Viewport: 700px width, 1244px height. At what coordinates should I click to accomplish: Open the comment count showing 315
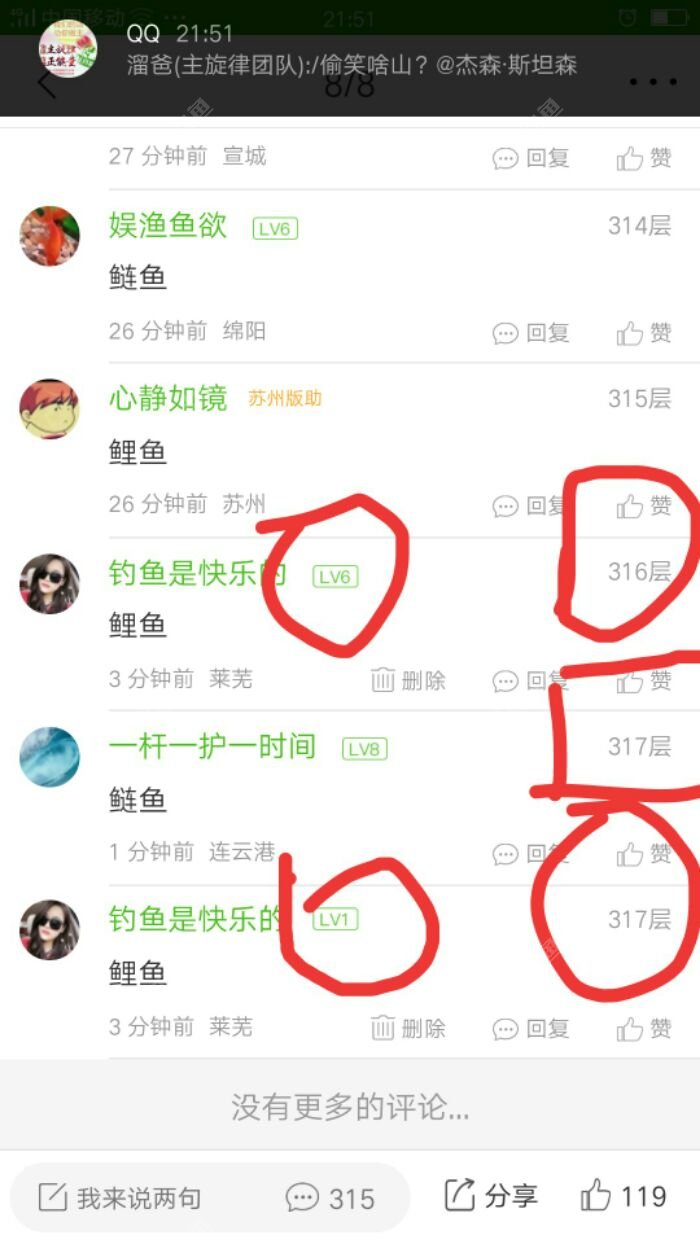[x=330, y=1197]
